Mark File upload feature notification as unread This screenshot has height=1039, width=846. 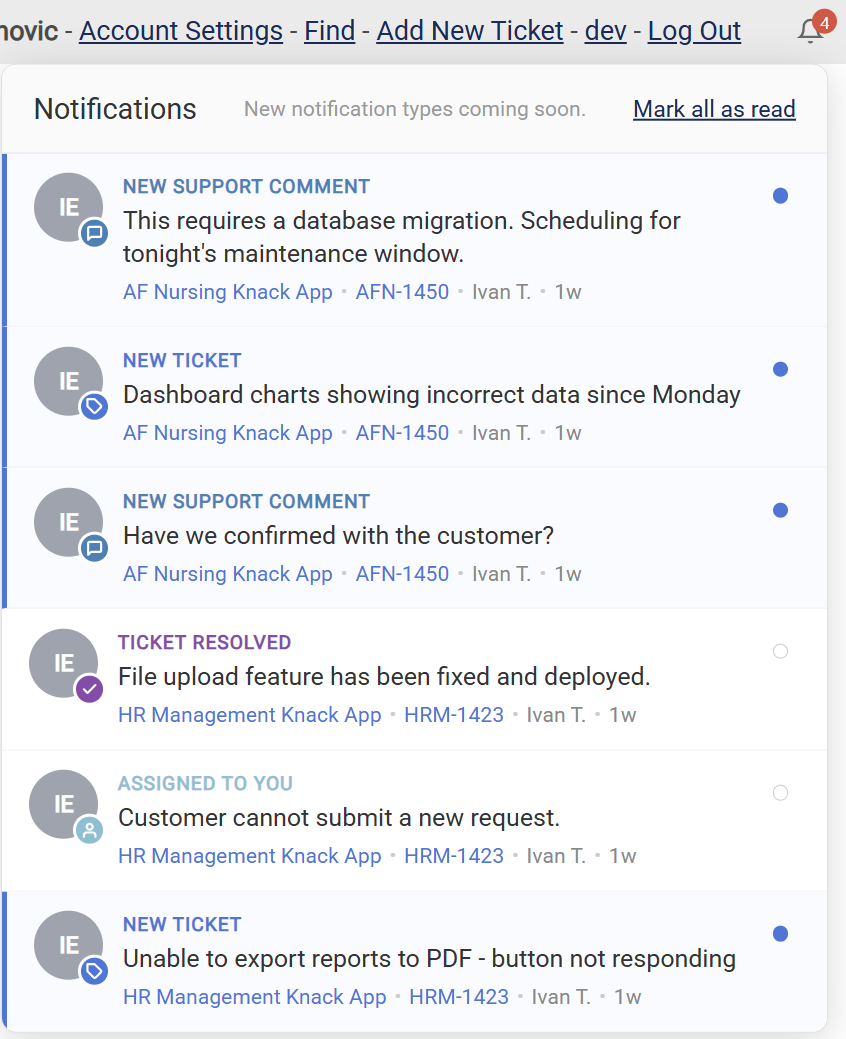click(x=780, y=651)
